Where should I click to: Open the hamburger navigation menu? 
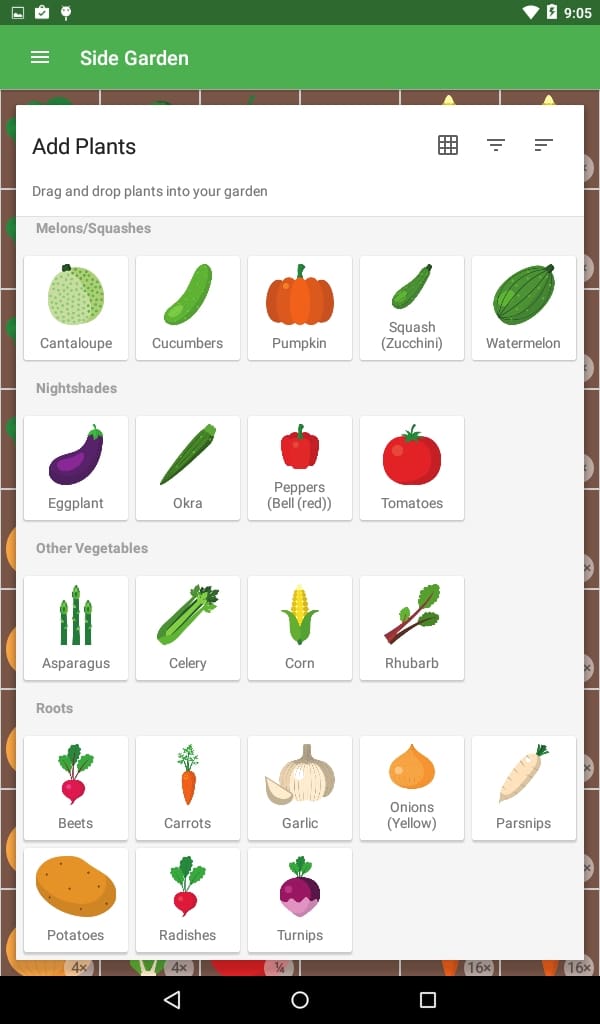[x=40, y=57]
